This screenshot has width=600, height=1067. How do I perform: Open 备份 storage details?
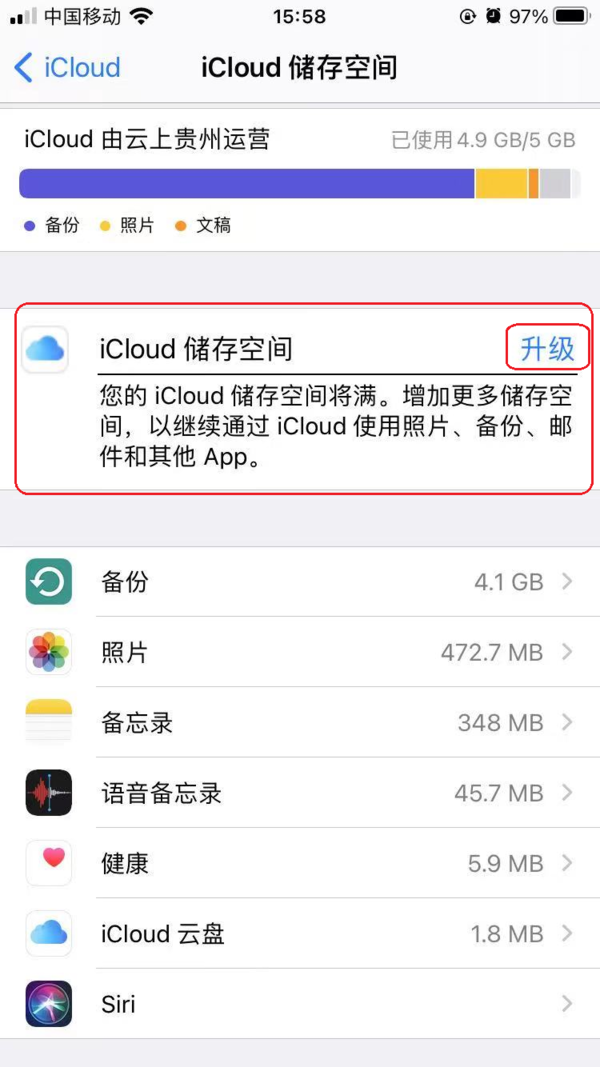[300, 582]
